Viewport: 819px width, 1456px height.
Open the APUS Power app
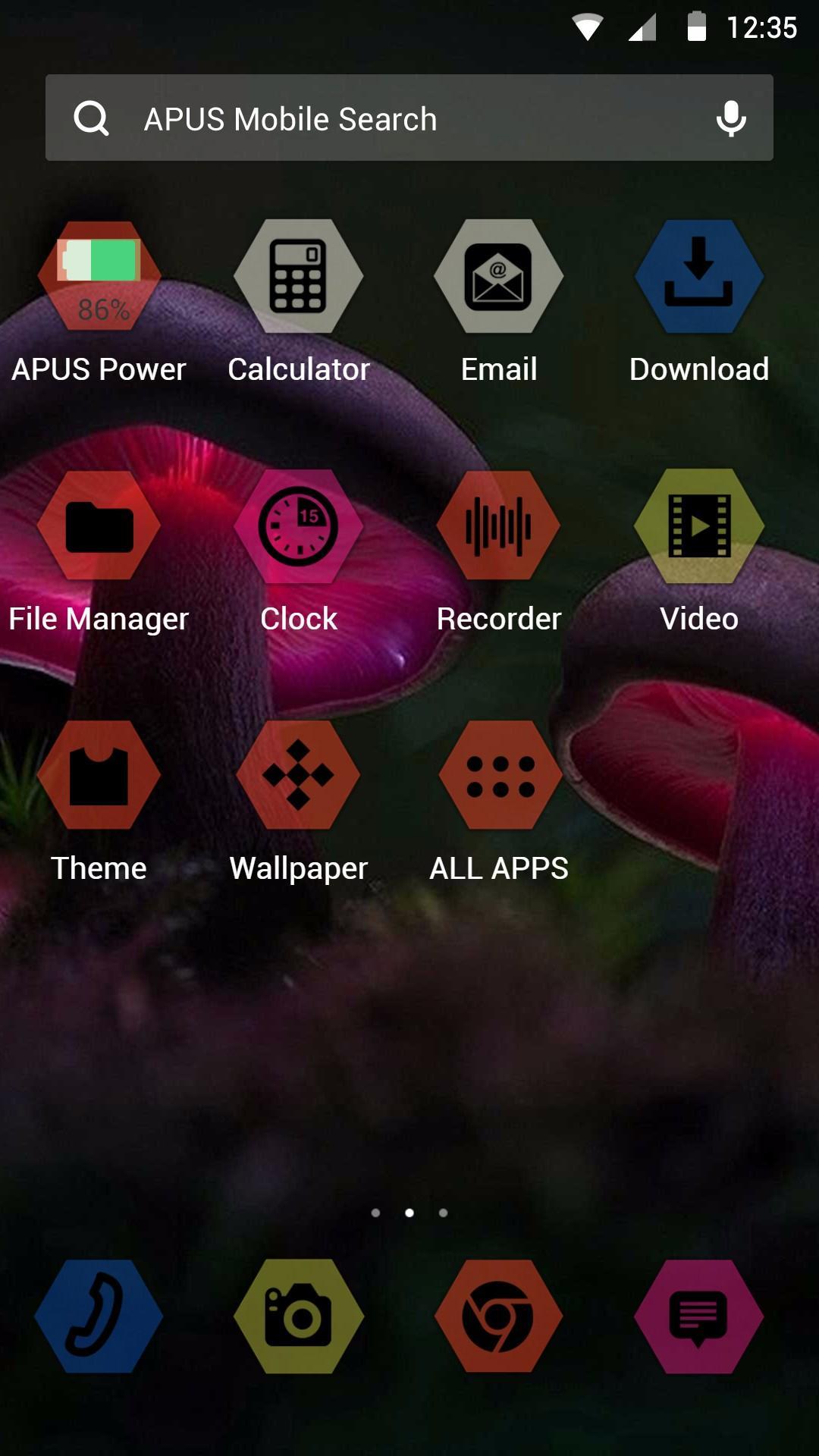[99, 277]
